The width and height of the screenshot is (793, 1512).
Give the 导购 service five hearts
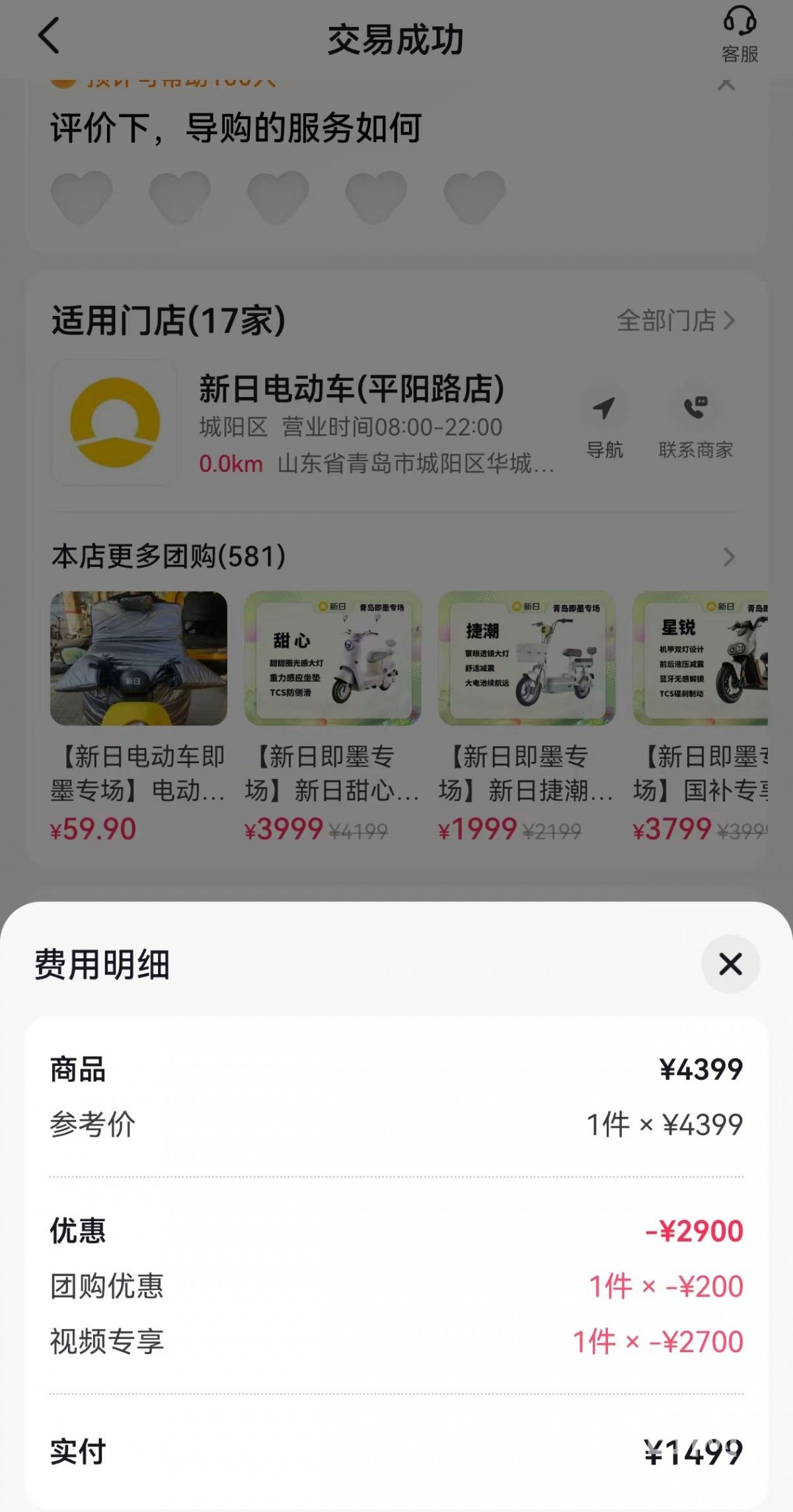(474, 196)
